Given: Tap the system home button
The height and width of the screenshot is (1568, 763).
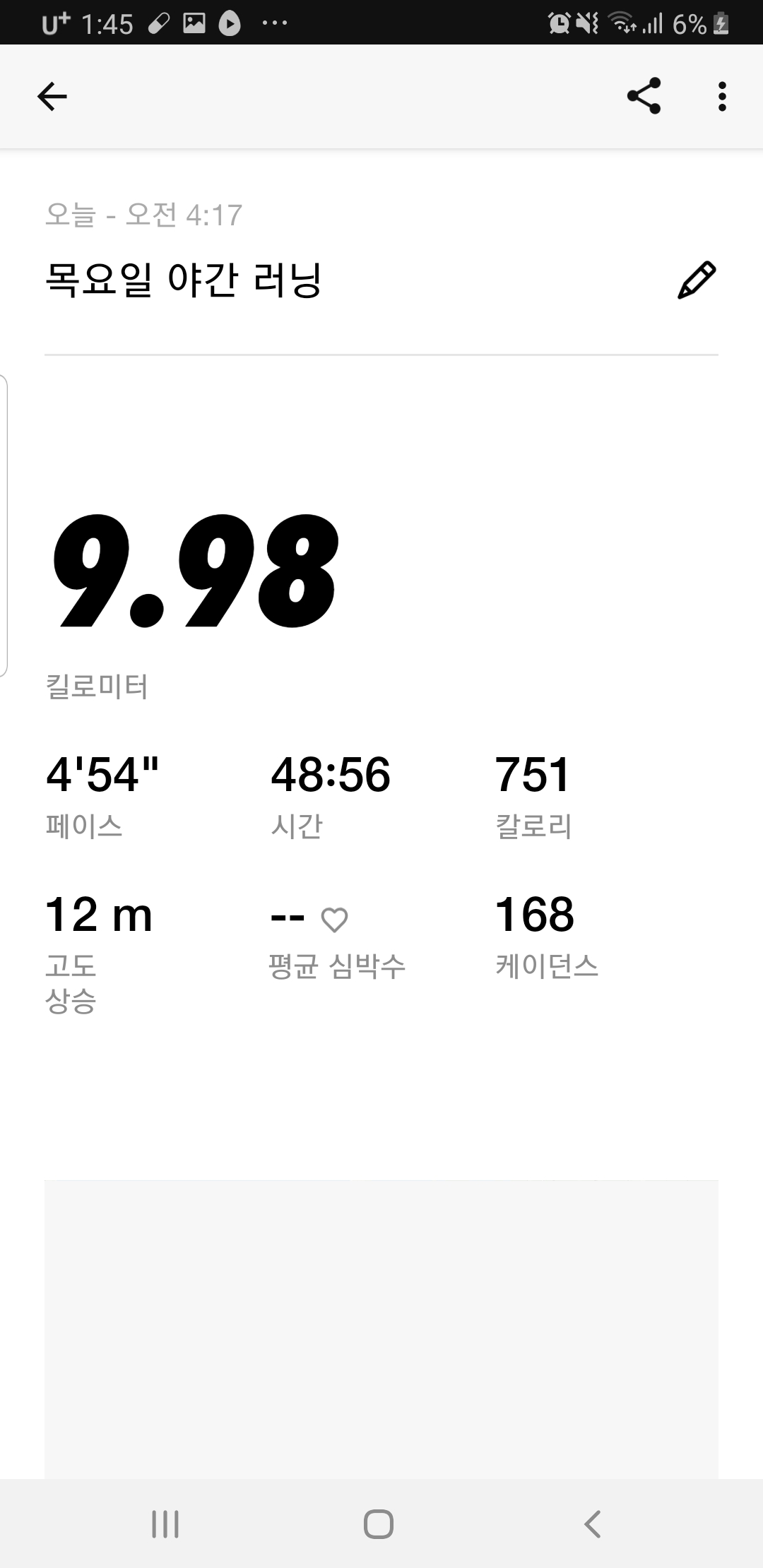Looking at the screenshot, I should (x=379, y=1524).
